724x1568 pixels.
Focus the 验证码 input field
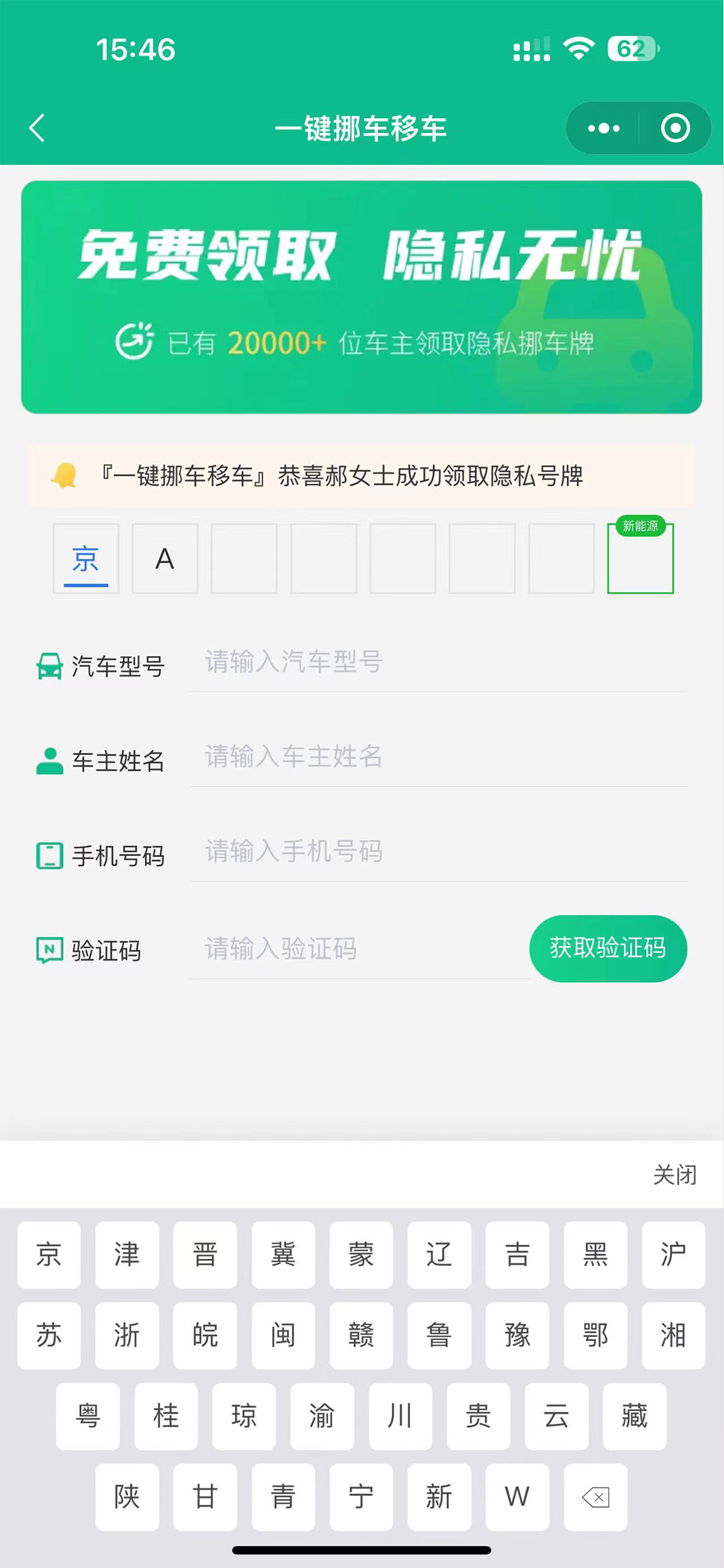click(x=358, y=948)
